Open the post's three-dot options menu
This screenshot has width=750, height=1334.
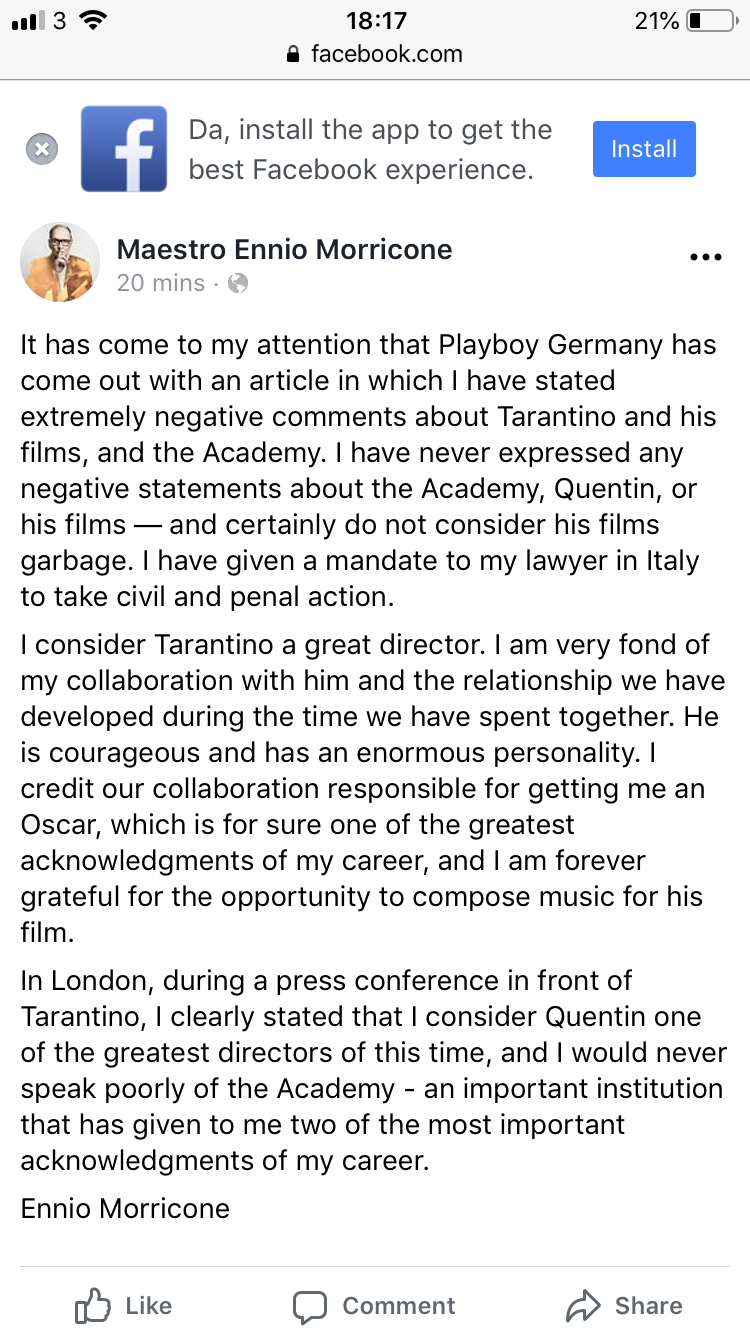706,257
